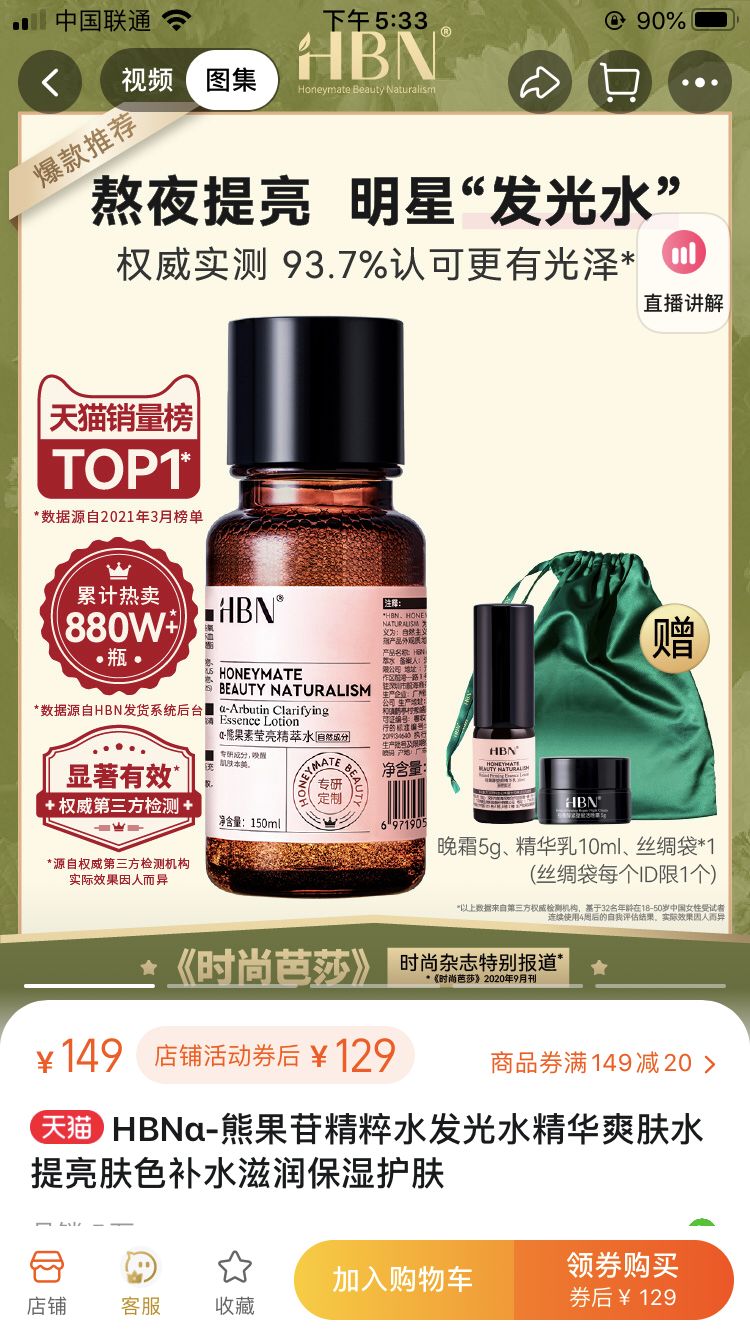Open the 店铺 store page
This screenshot has height=1334, width=750.
[x=46, y=1281]
